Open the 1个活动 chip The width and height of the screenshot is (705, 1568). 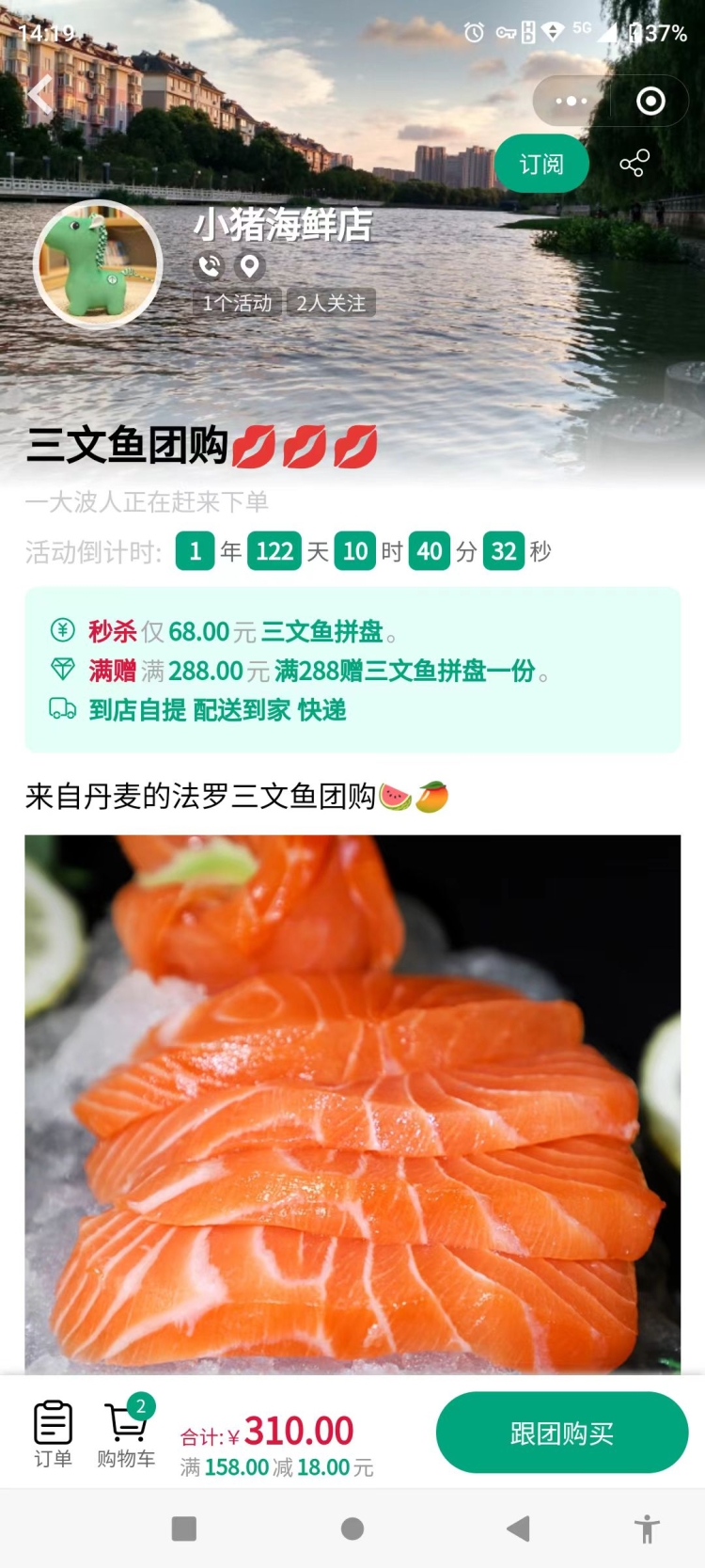[x=237, y=303]
